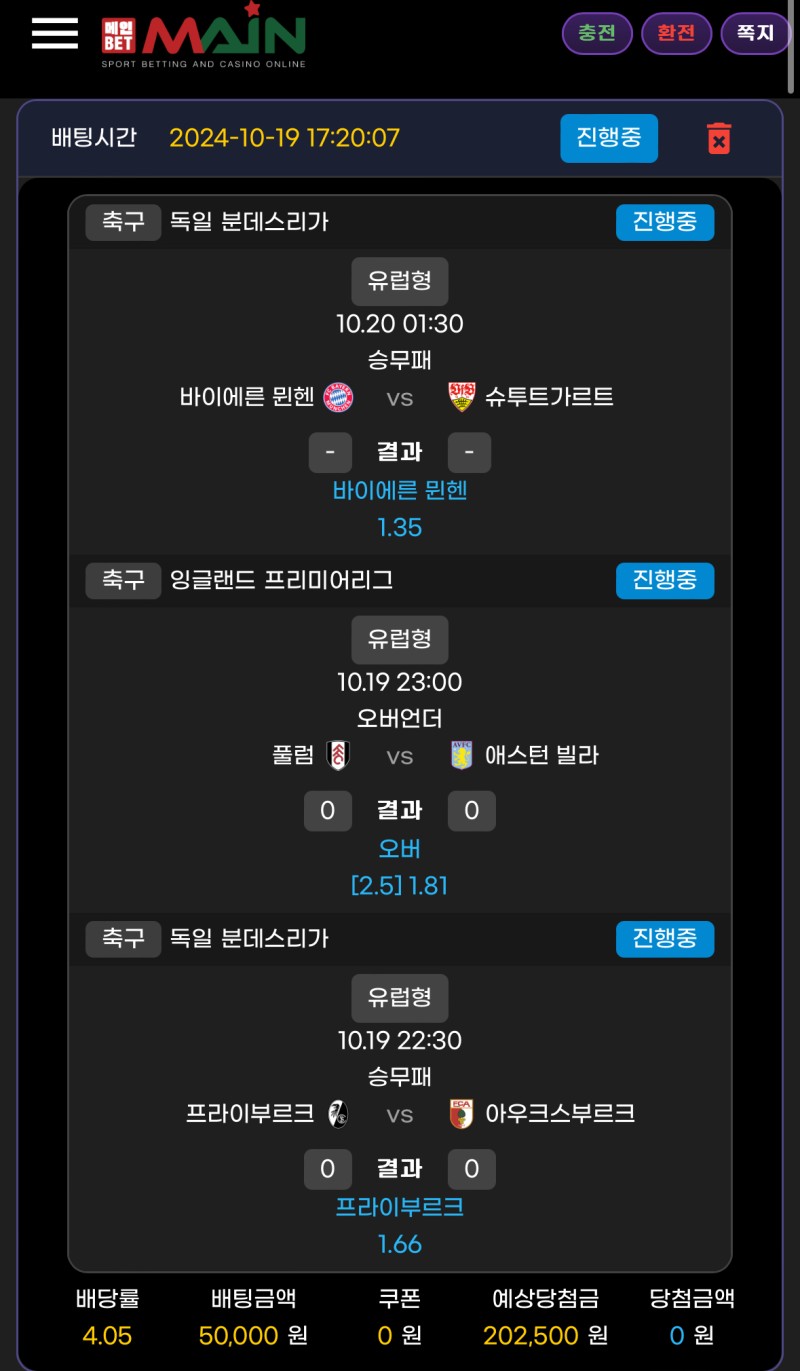Delete this bet slip with trash icon

point(718,138)
